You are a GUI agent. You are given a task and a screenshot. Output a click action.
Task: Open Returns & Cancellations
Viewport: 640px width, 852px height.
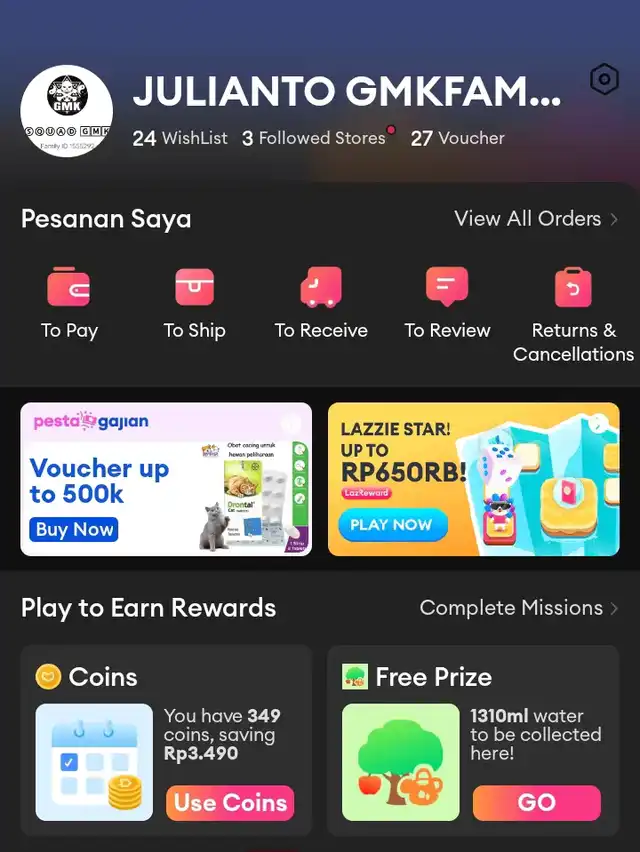tap(573, 312)
